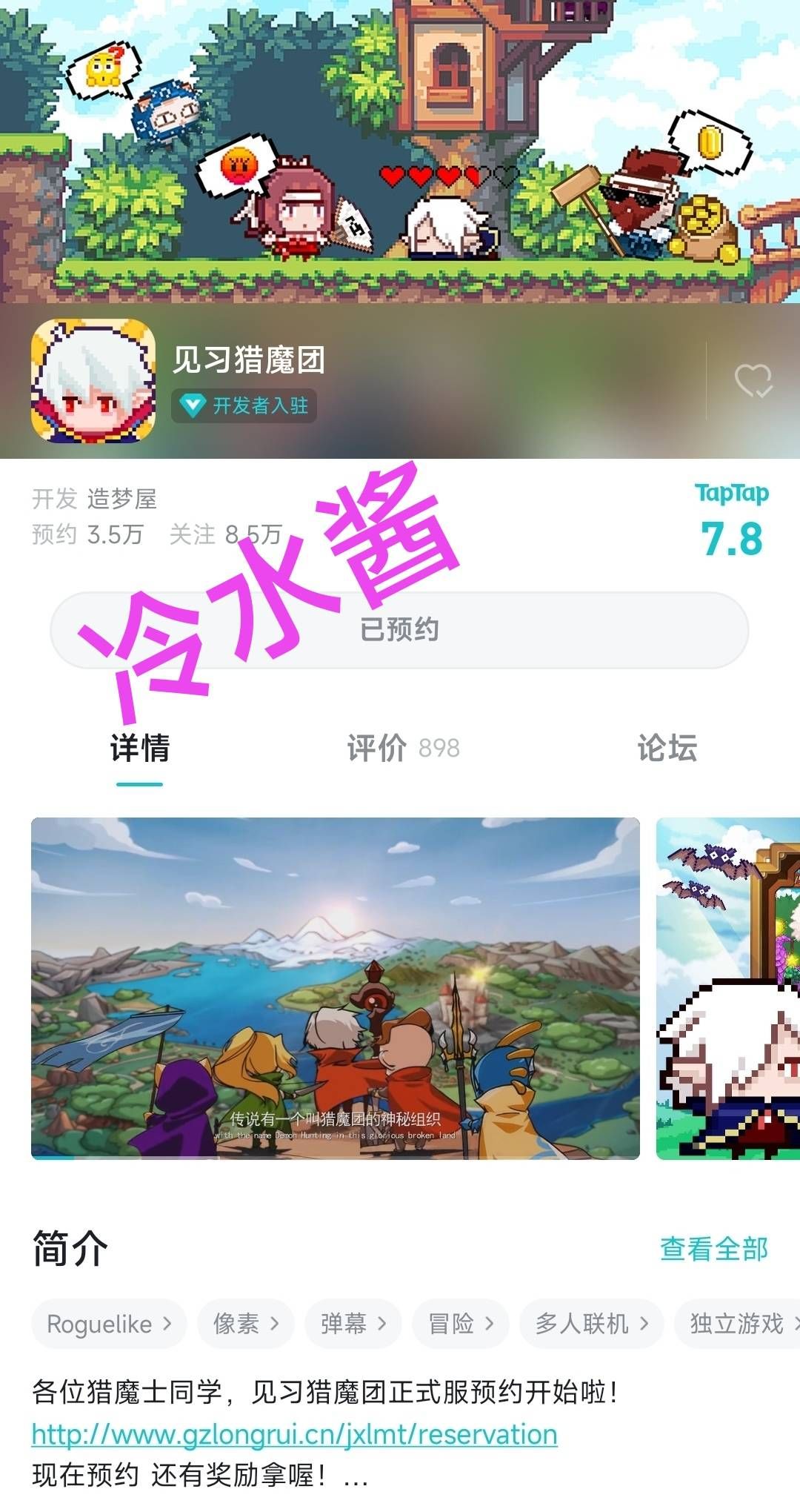Open the 论坛 forum tab

pos(666,749)
